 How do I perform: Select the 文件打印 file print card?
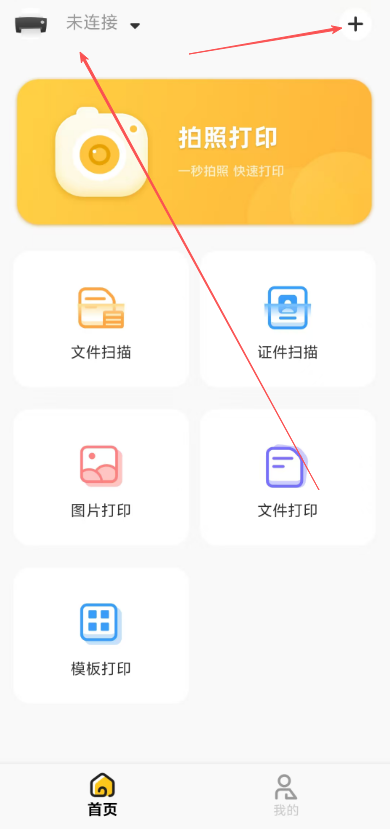point(287,477)
